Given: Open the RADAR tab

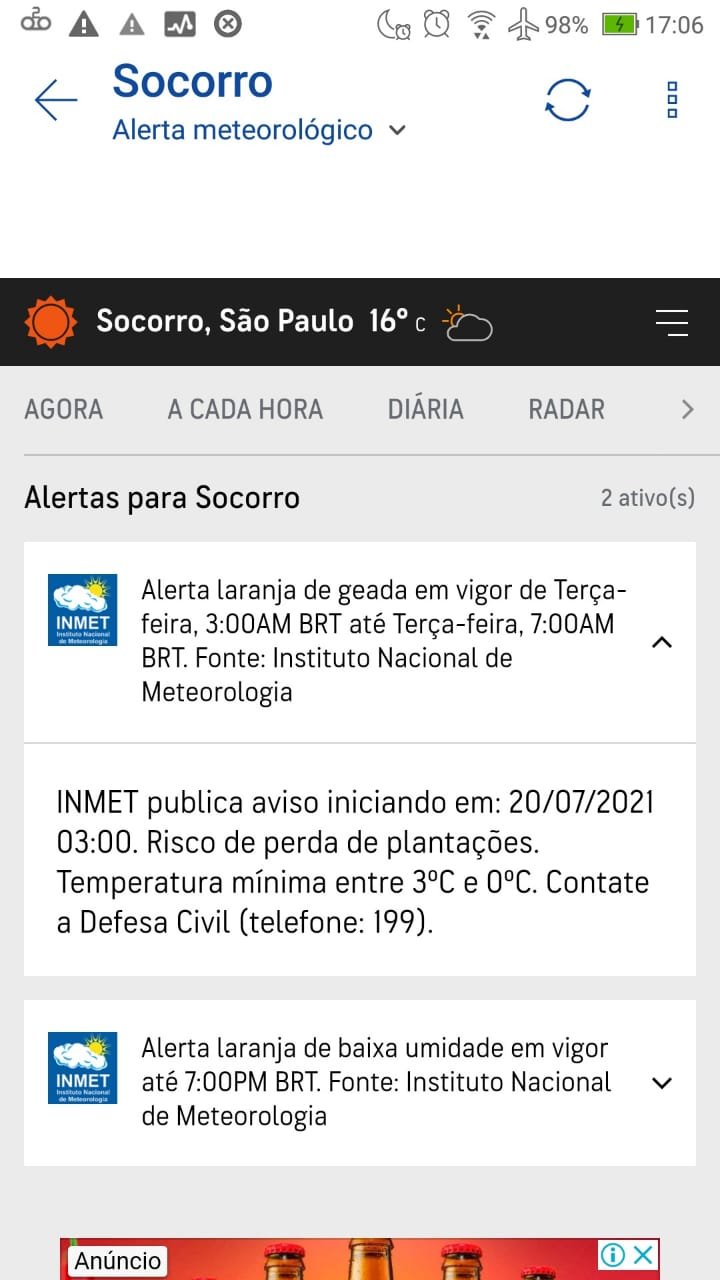Looking at the screenshot, I should point(567,409).
